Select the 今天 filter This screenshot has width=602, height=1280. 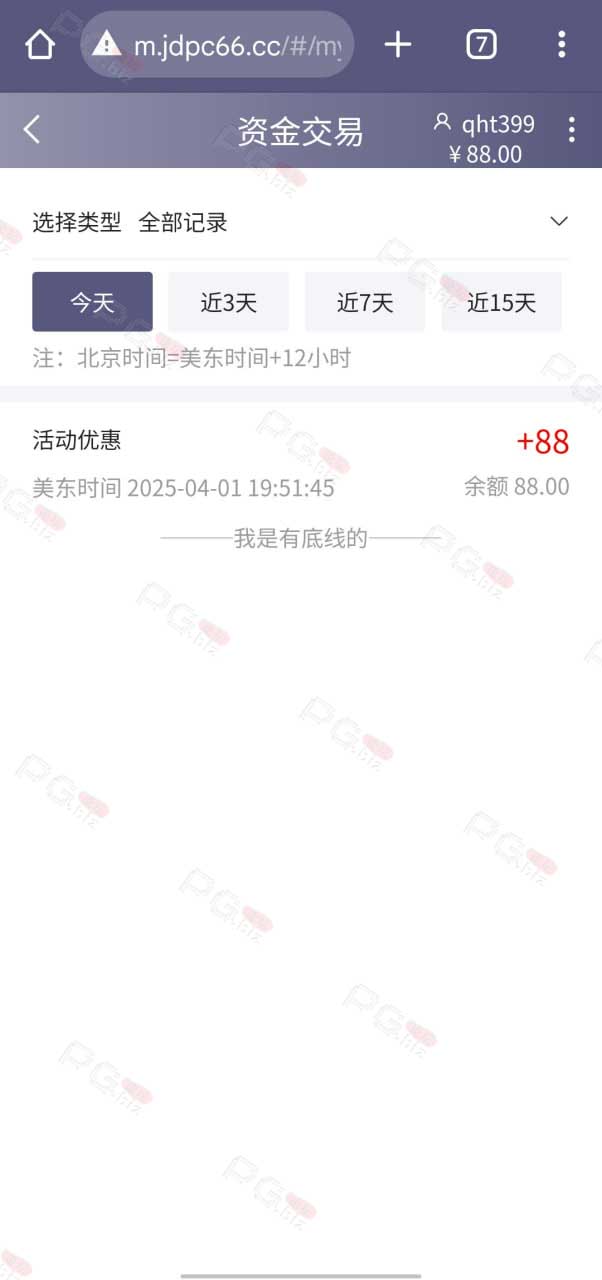[92, 302]
